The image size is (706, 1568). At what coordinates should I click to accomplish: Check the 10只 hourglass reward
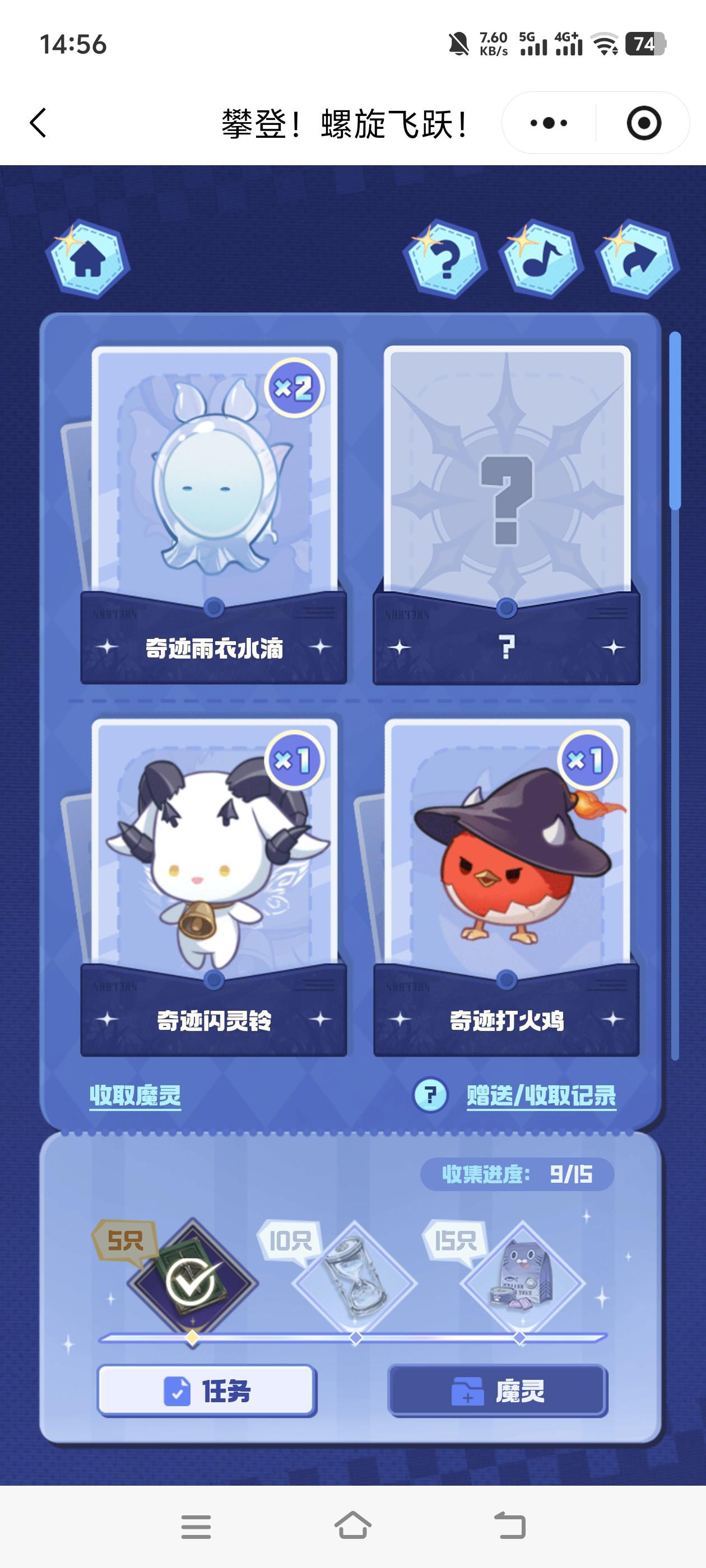pyautogui.click(x=355, y=1282)
